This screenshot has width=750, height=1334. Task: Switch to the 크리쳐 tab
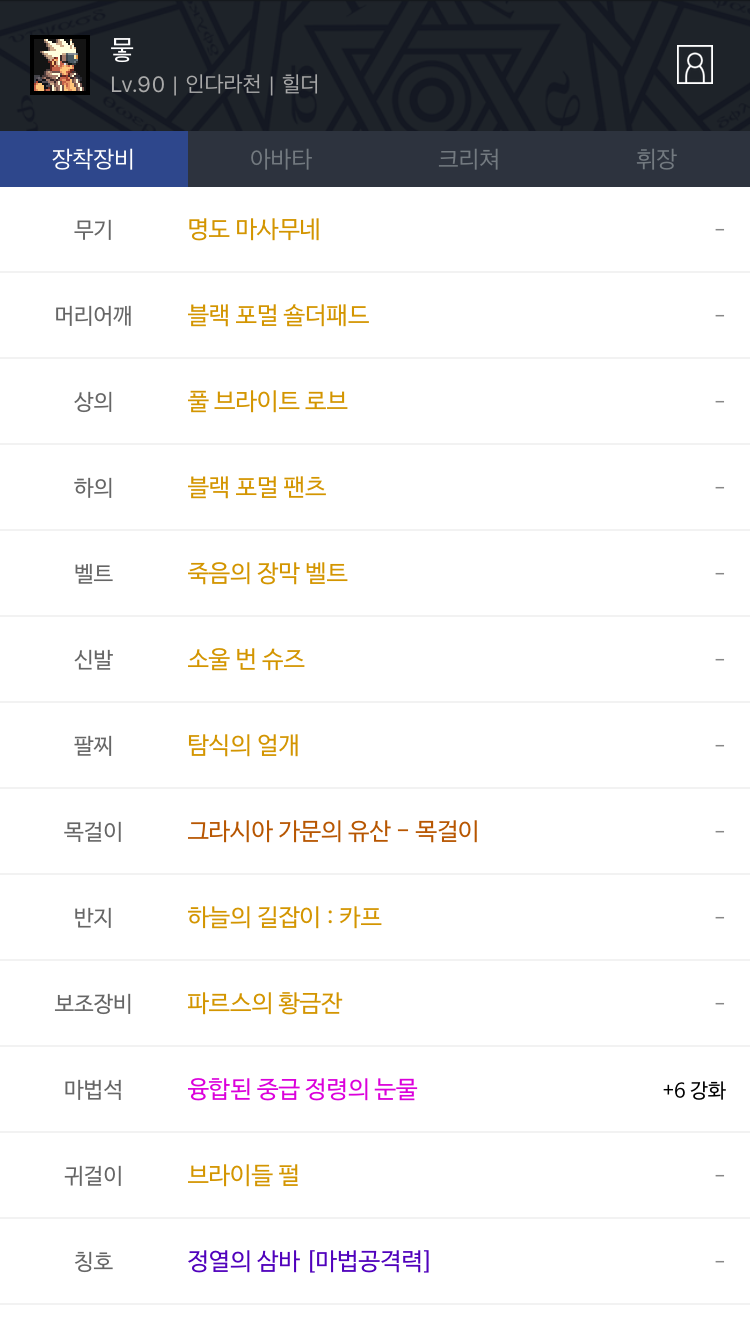[x=468, y=159]
